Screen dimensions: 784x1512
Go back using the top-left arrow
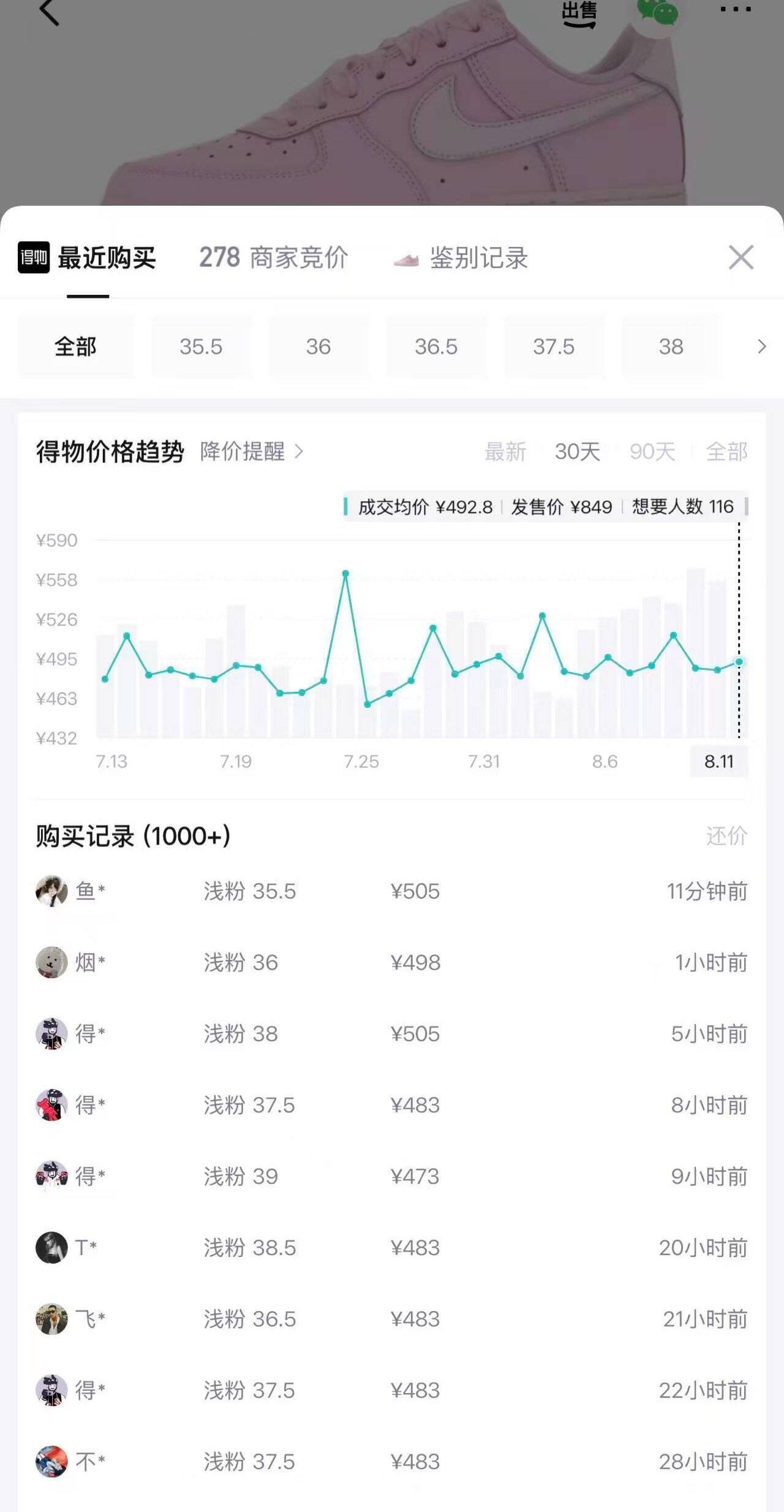coord(49,12)
